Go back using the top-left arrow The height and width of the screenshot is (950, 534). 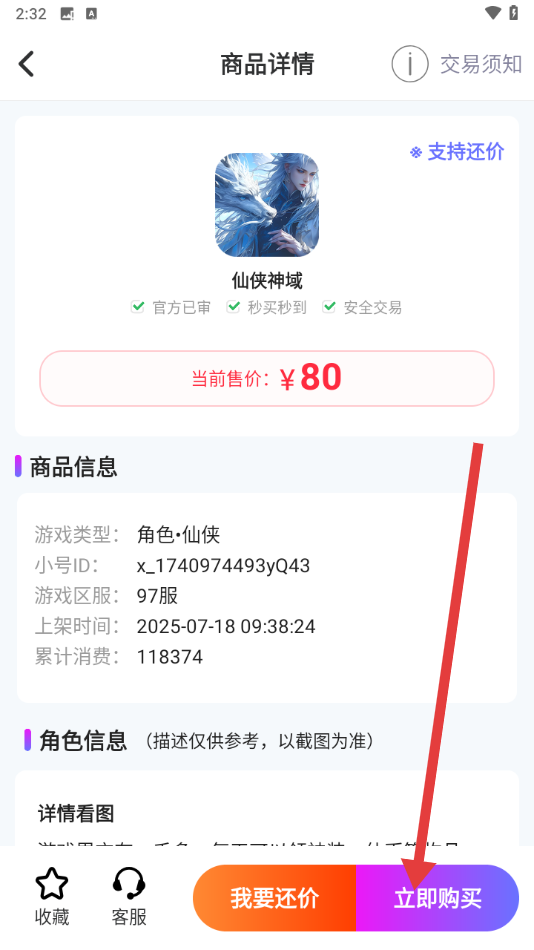click(26, 64)
